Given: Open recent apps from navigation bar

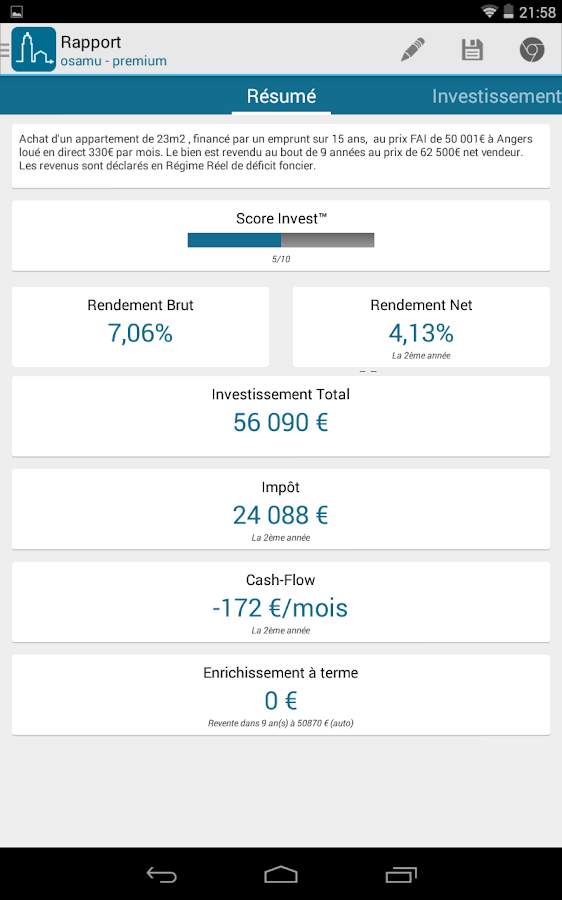Looking at the screenshot, I should click(x=401, y=874).
